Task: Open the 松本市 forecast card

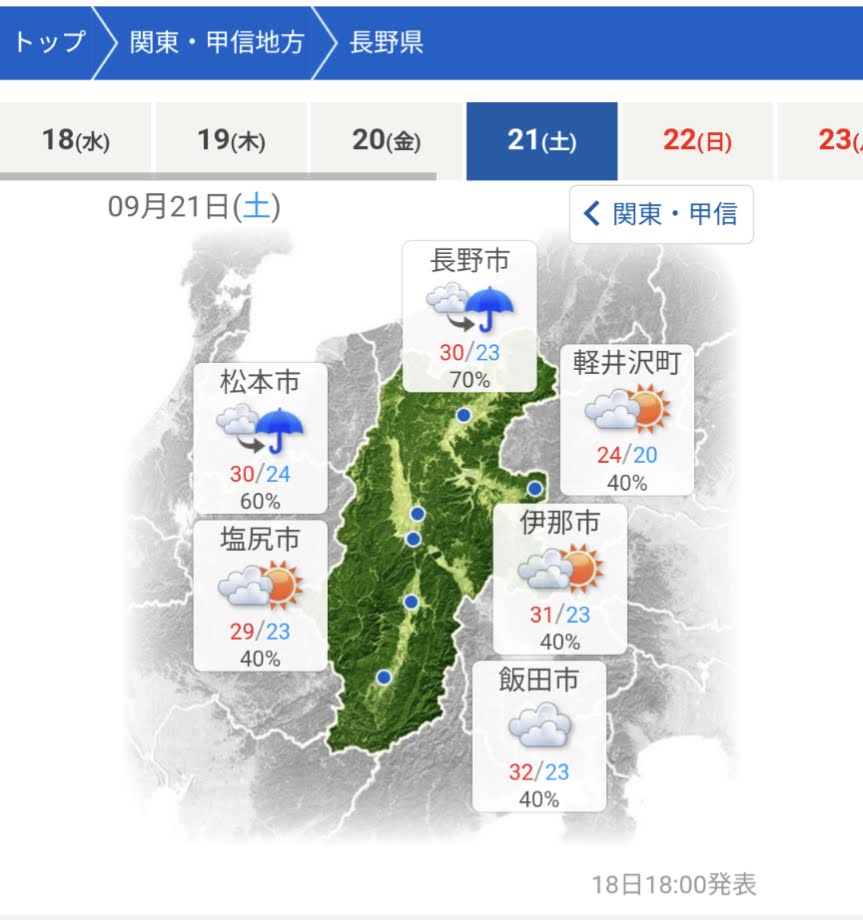Action: (260, 437)
